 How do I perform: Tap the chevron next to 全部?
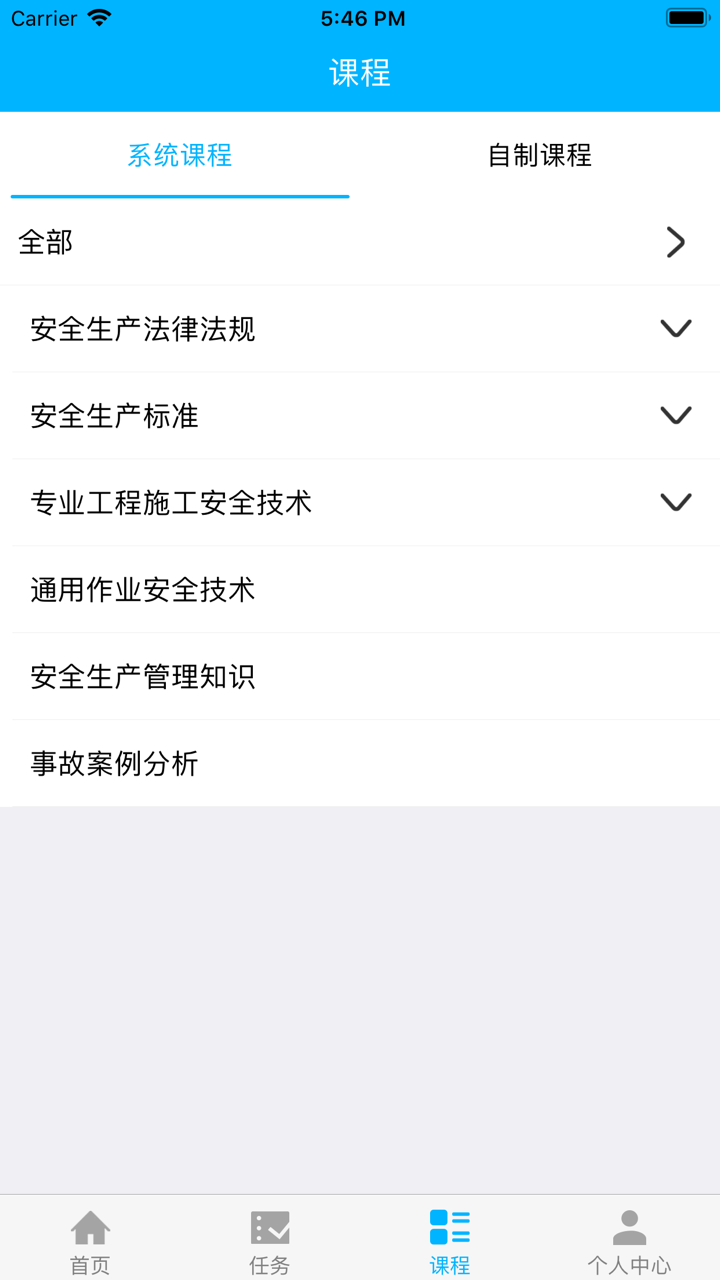[675, 242]
